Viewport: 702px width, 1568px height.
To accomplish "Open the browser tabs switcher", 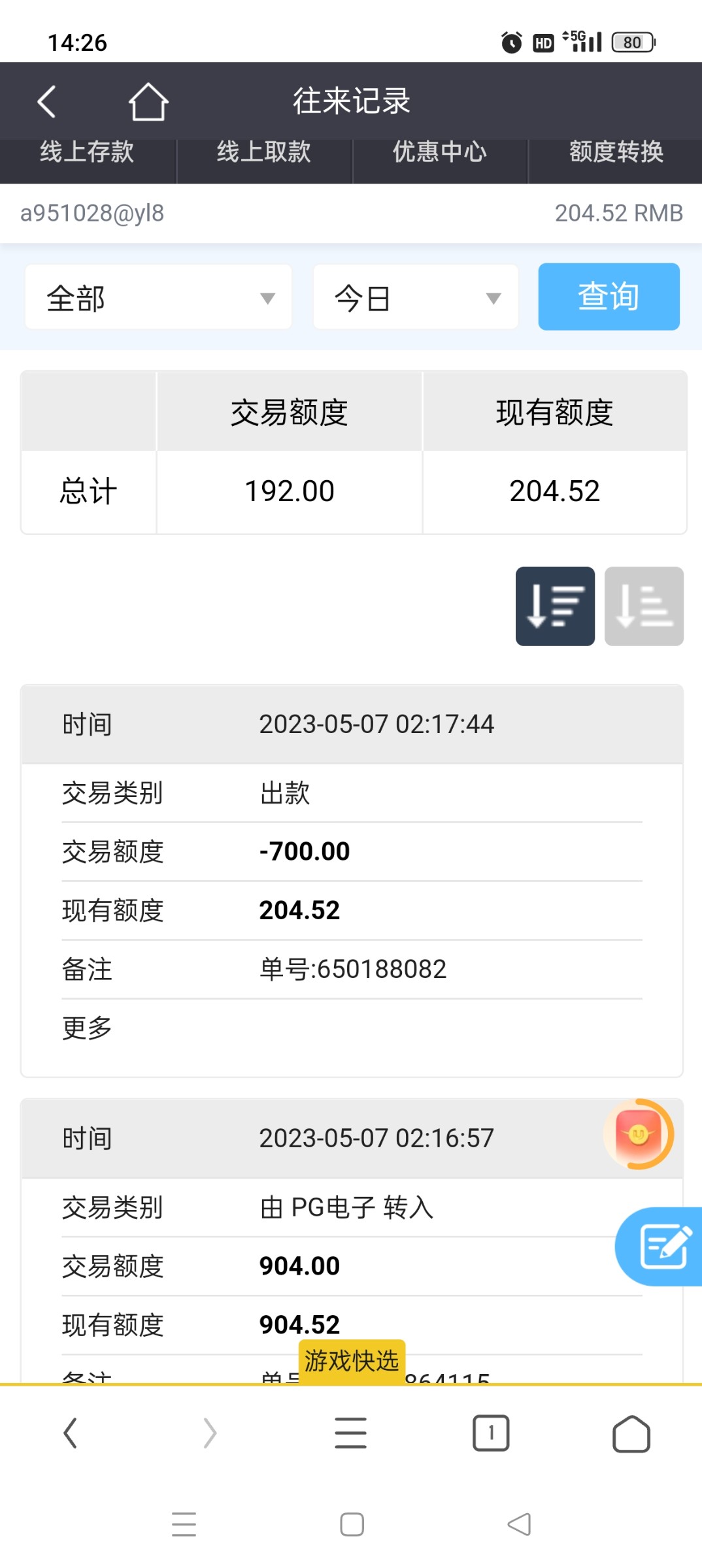I will click(491, 1433).
